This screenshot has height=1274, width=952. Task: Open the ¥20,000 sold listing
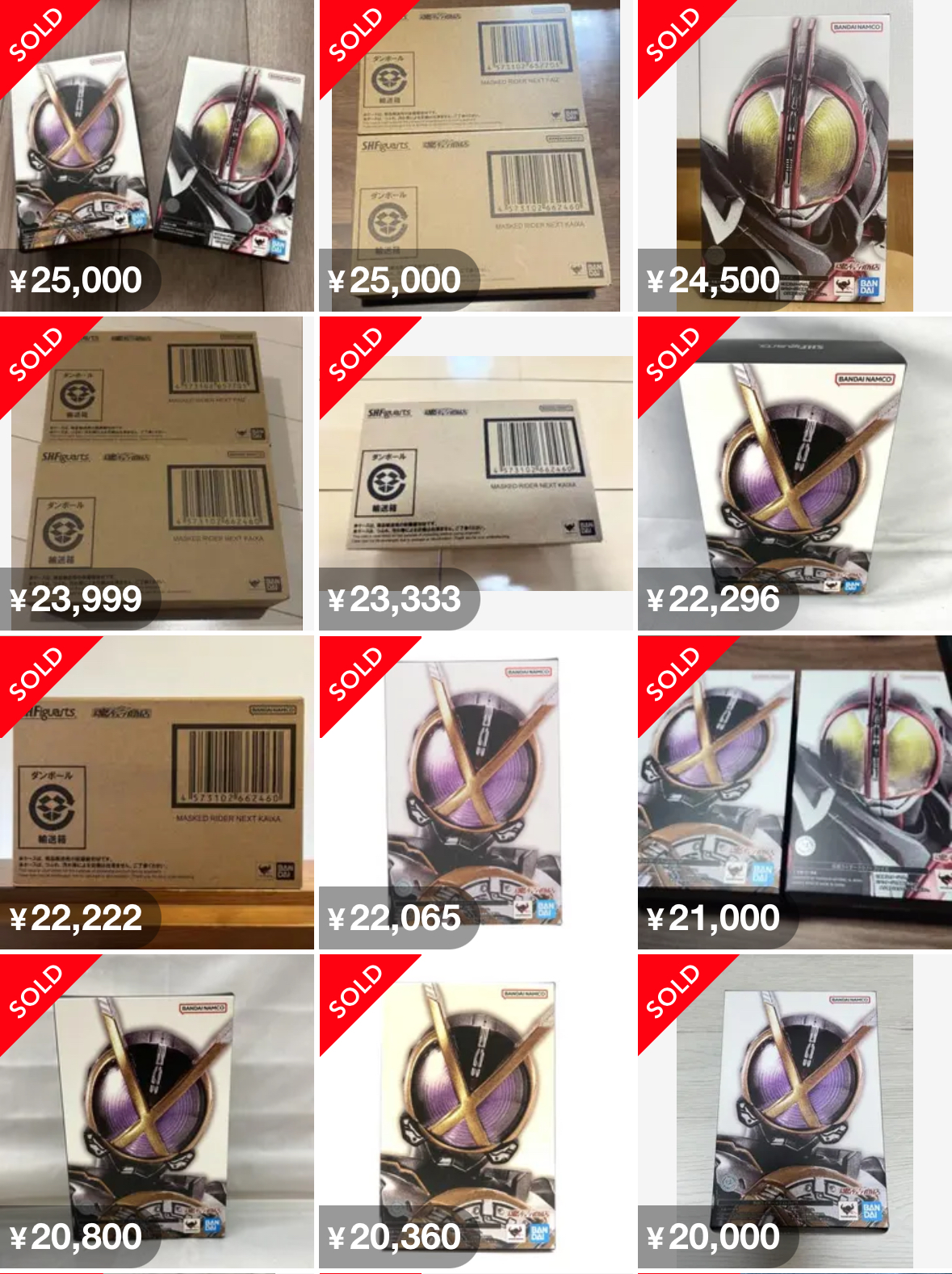click(x=794, y=1111)
